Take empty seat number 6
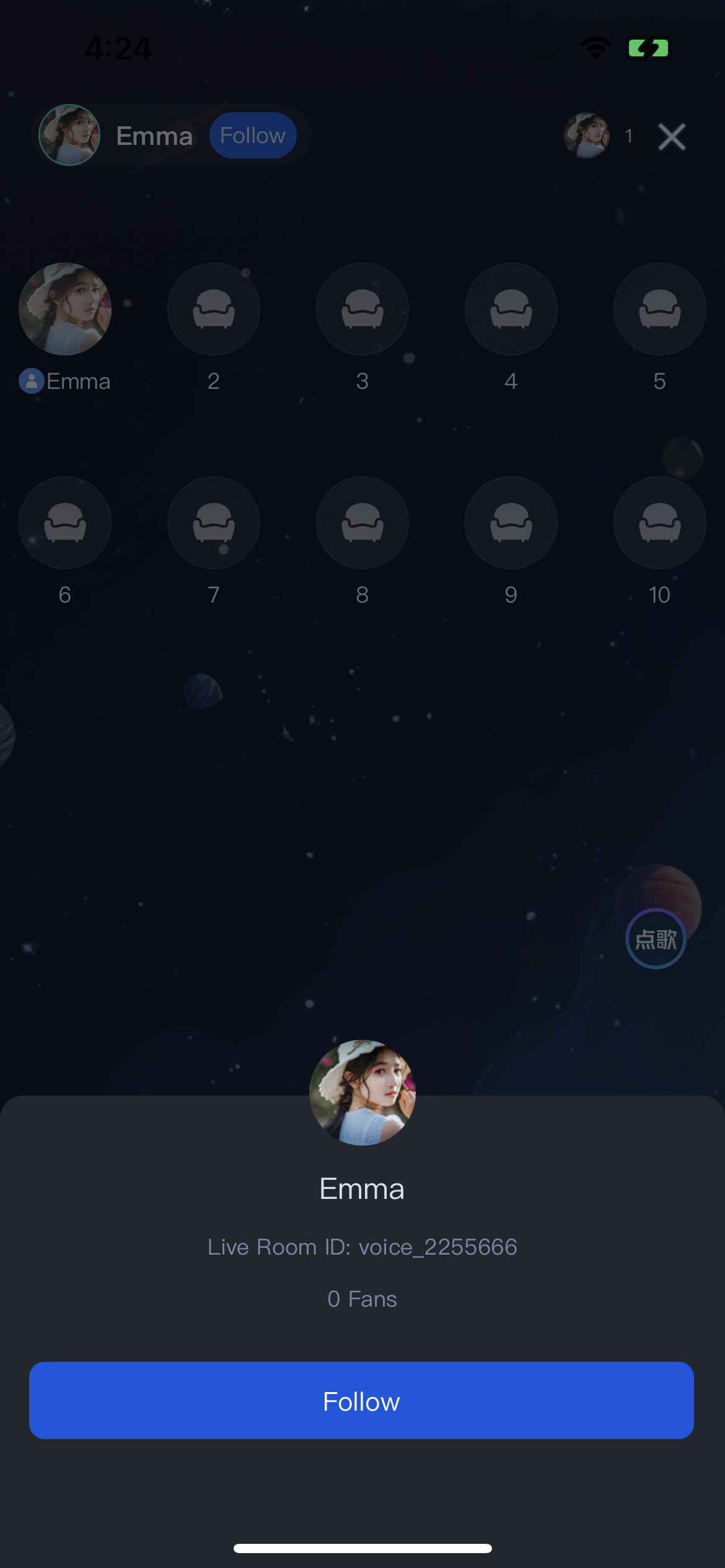 point(65,523)
